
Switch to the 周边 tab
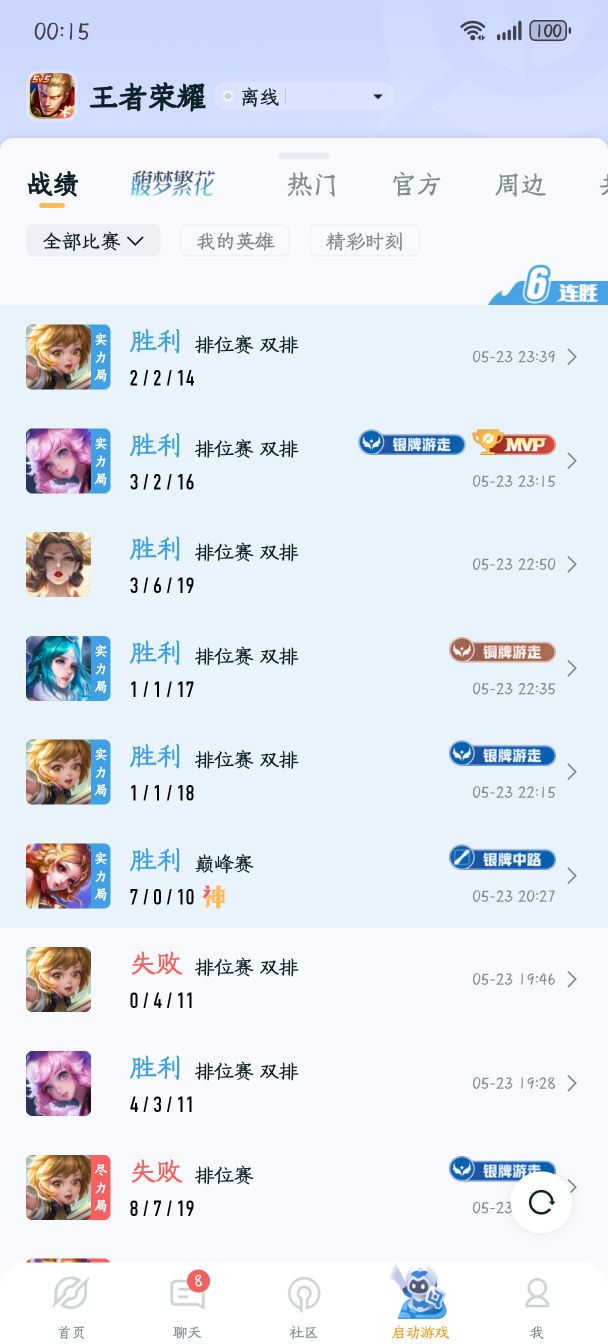click(x=520, y=185)
